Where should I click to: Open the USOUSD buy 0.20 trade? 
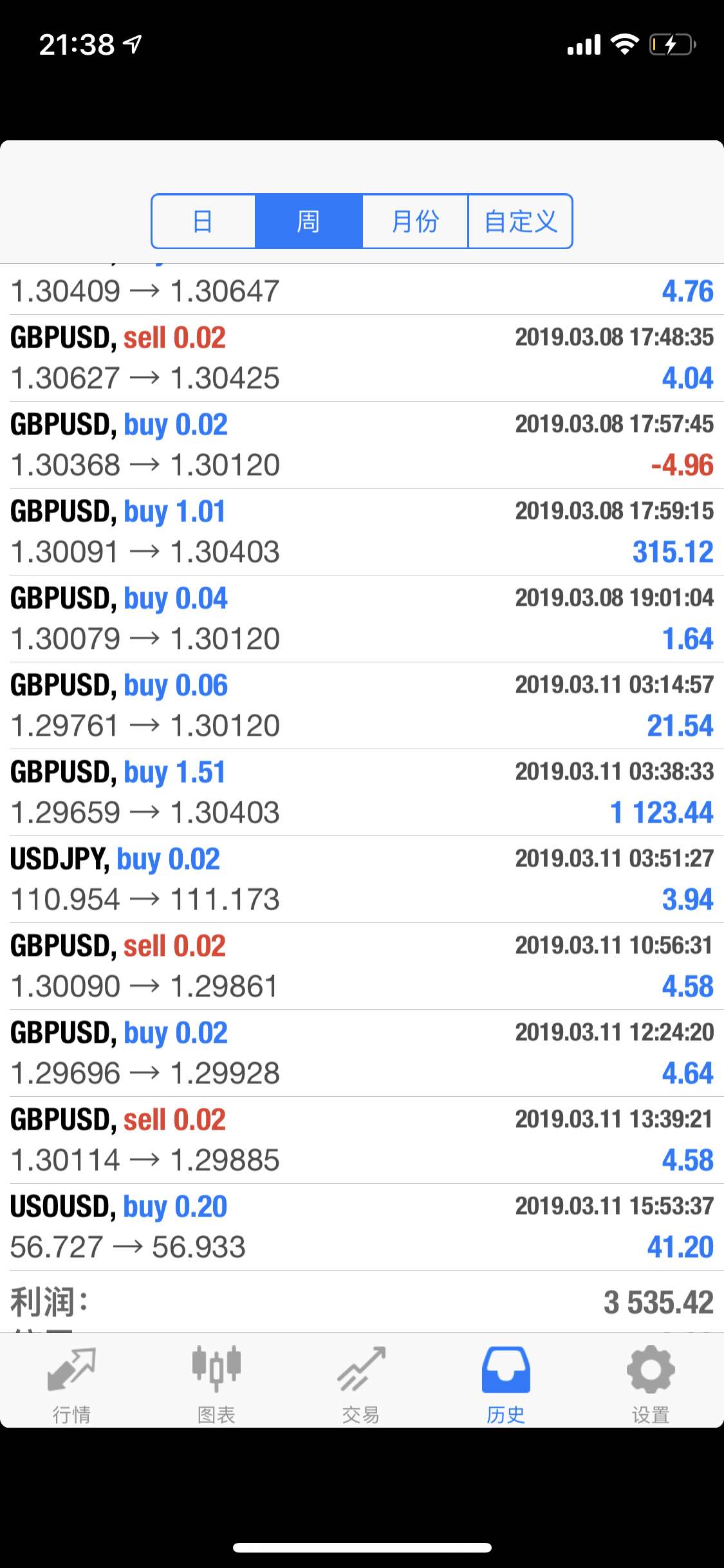click(x=362, y=1227)
